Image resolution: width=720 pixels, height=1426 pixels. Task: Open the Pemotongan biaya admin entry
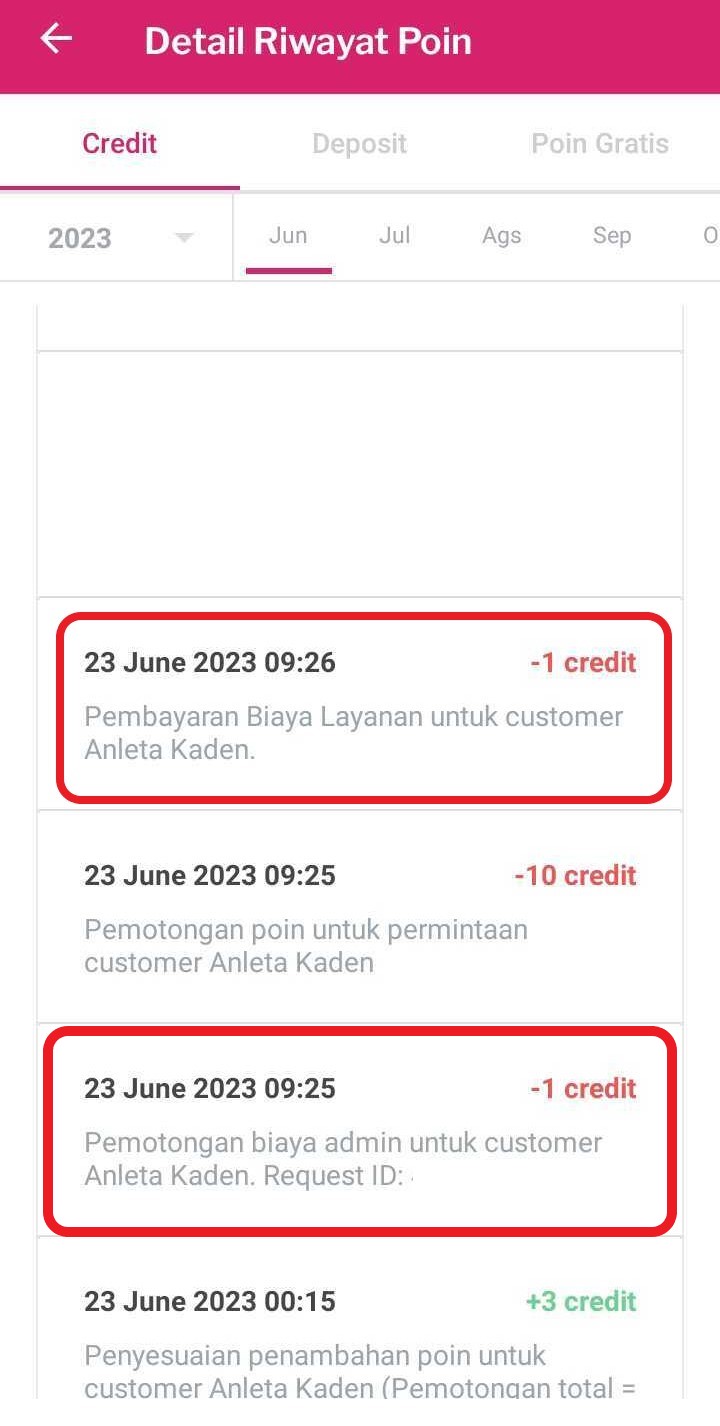click(360, 1130)
